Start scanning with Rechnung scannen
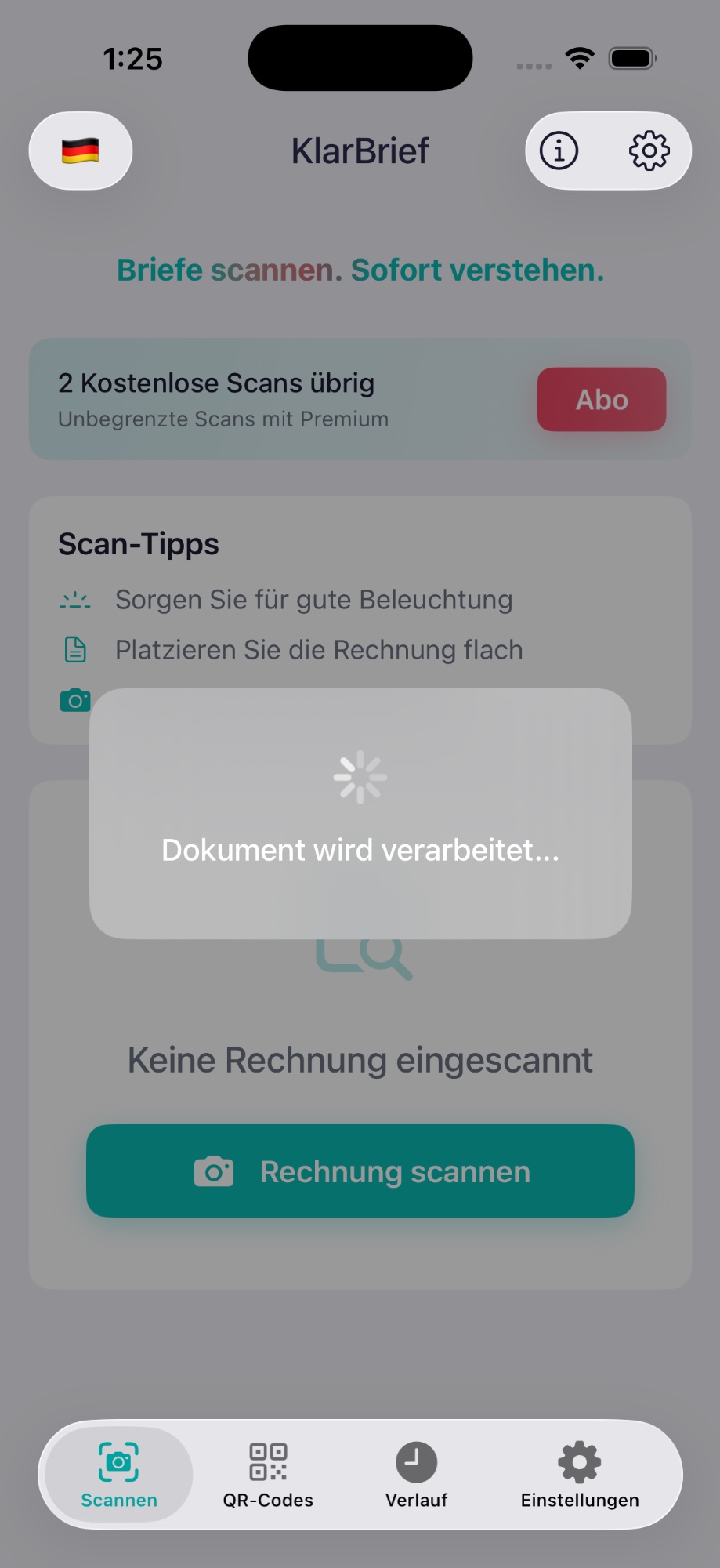The height and width of the screenshot is (1568, 720). [360, 1171]
